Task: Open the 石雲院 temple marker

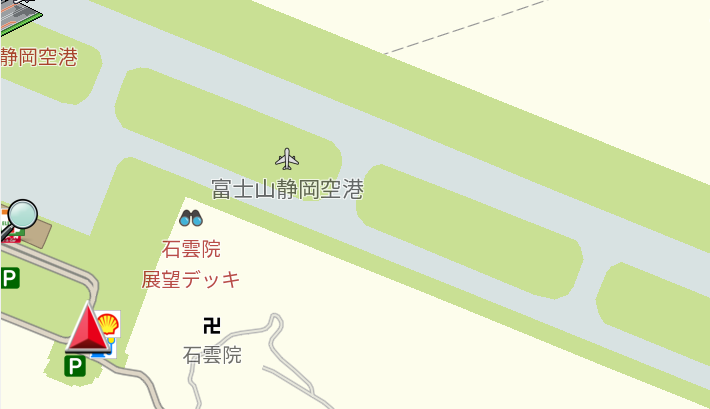Action: pos(211,324)
